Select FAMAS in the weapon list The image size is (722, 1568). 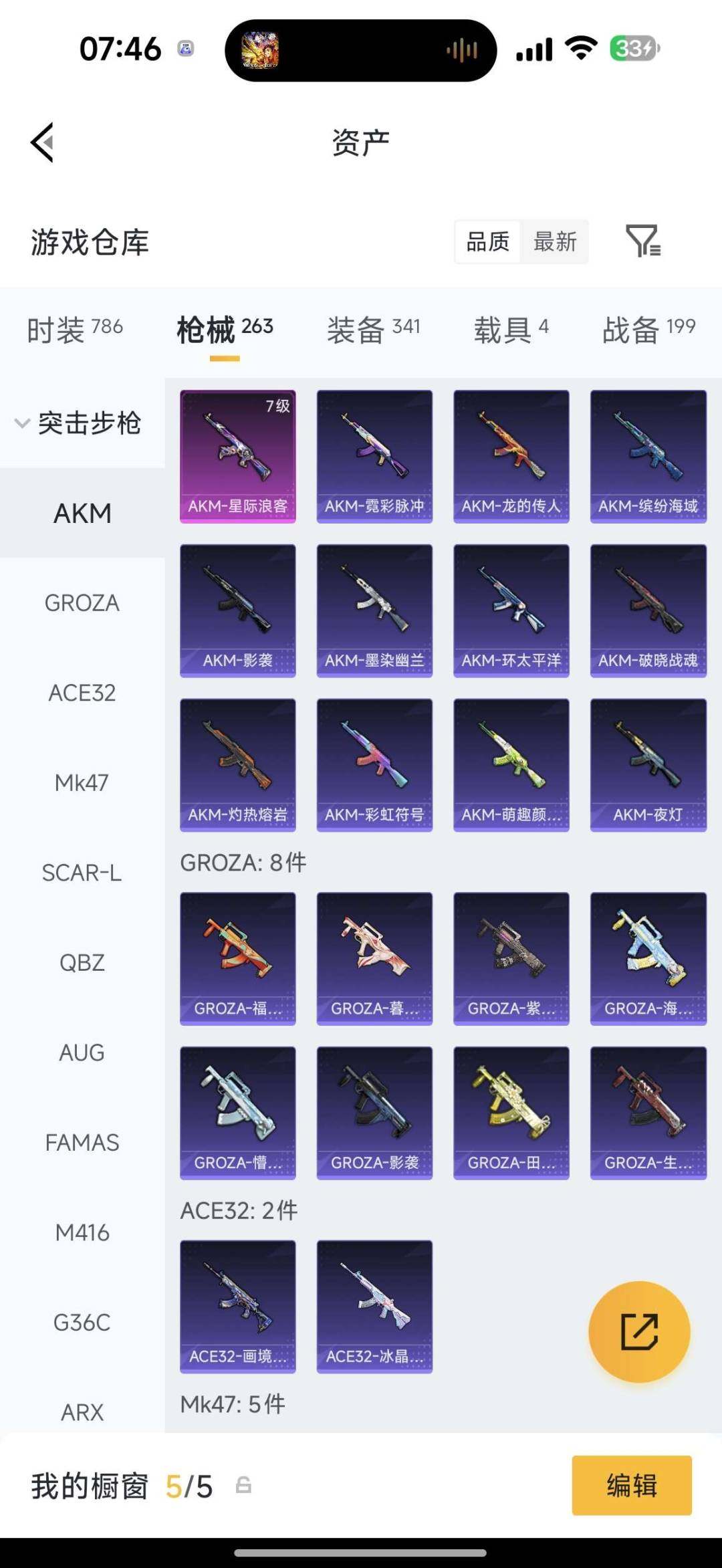click(x=82, y=1143)
